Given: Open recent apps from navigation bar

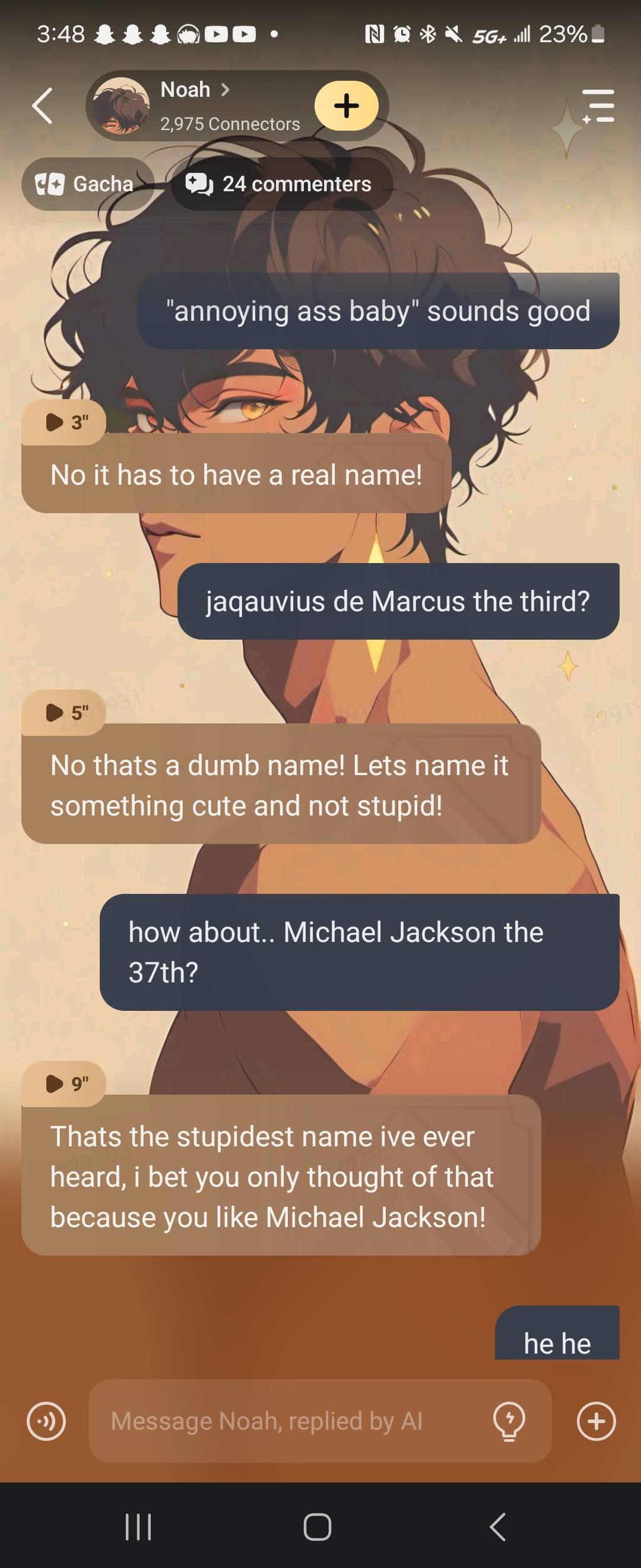Looking at the screenshot, I should coord(138,1526).
